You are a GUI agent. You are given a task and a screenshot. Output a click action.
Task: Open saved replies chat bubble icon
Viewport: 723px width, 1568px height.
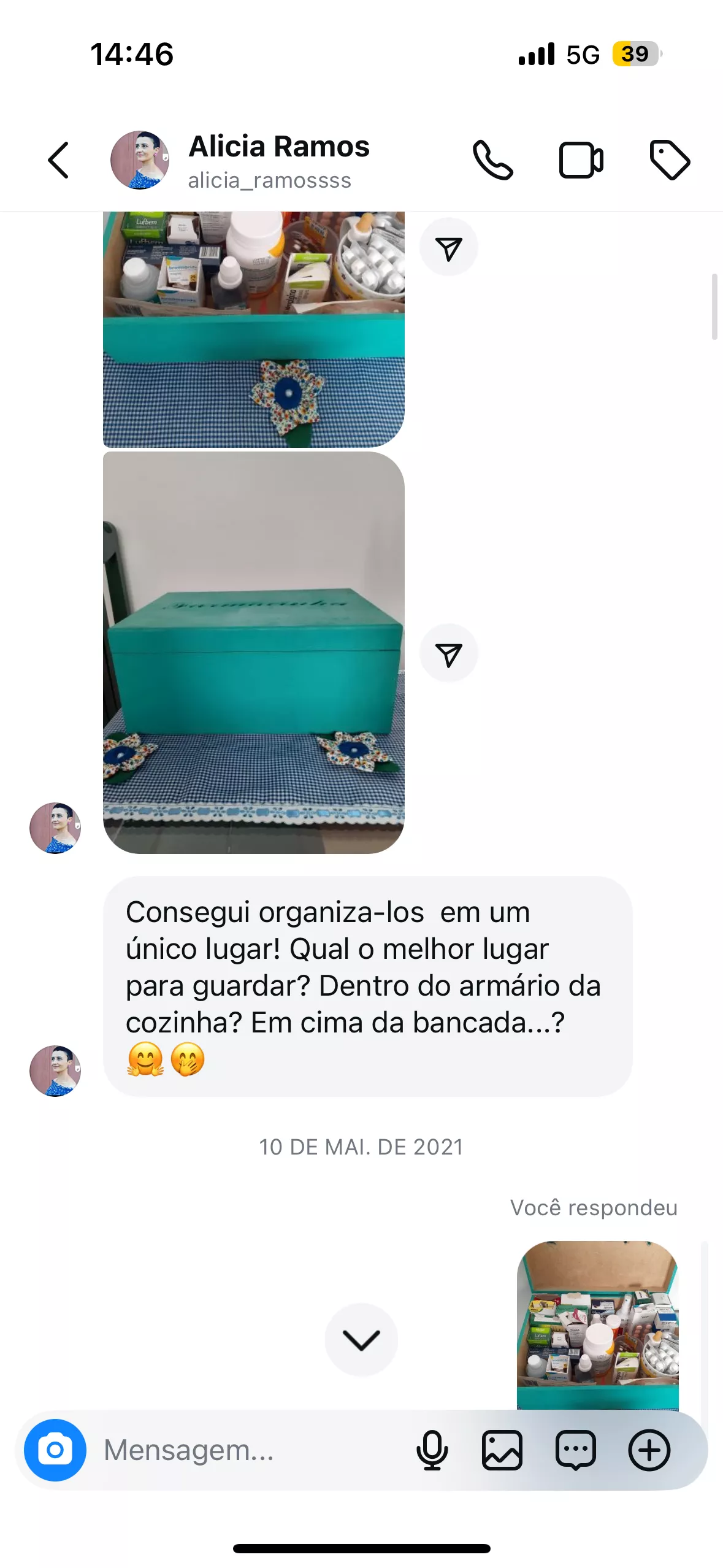tap(575, 1450)
